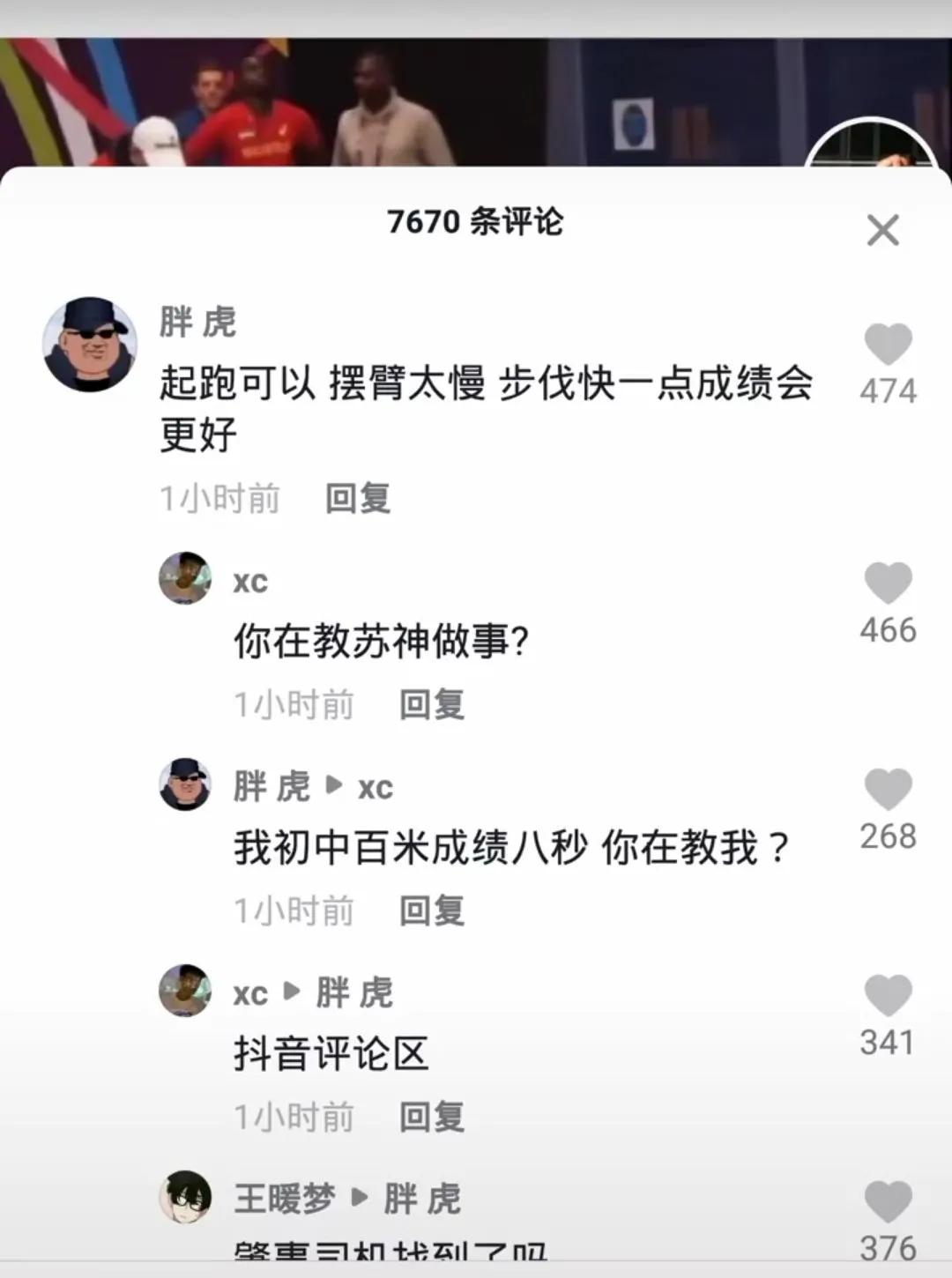952x1278 pixels.
Task: Tap the comment text 你在教苏神做事
Action: tap(379, 640)
